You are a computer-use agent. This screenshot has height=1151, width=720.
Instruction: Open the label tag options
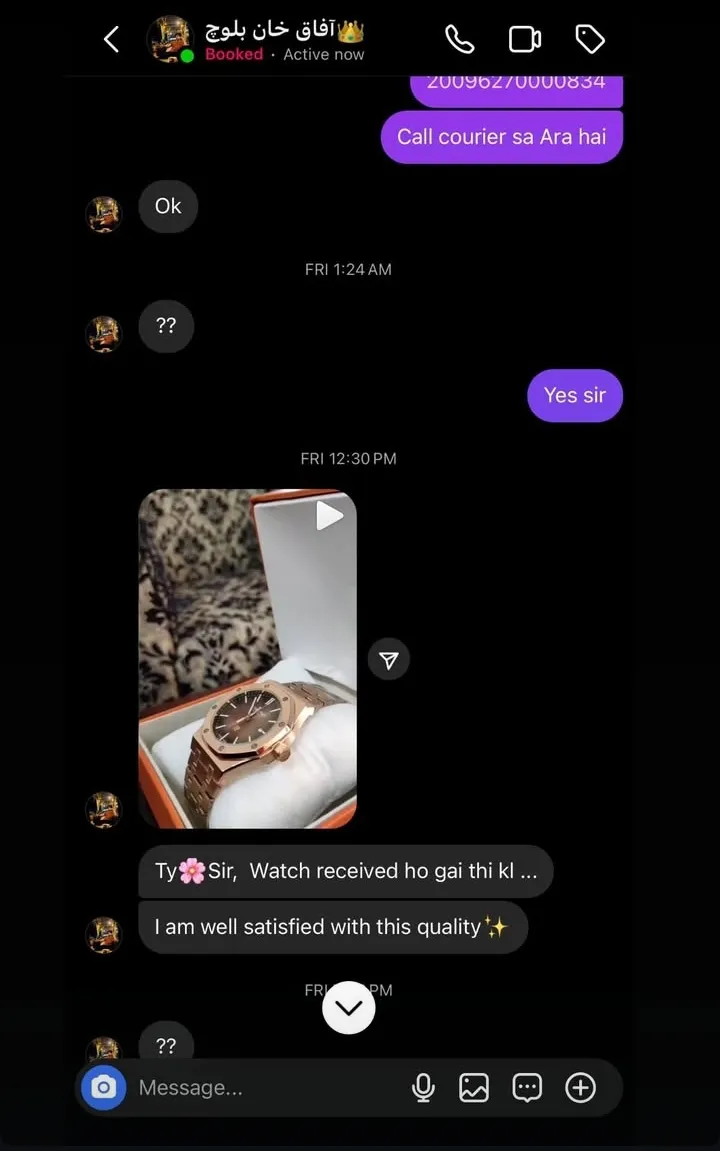[590, 39]
